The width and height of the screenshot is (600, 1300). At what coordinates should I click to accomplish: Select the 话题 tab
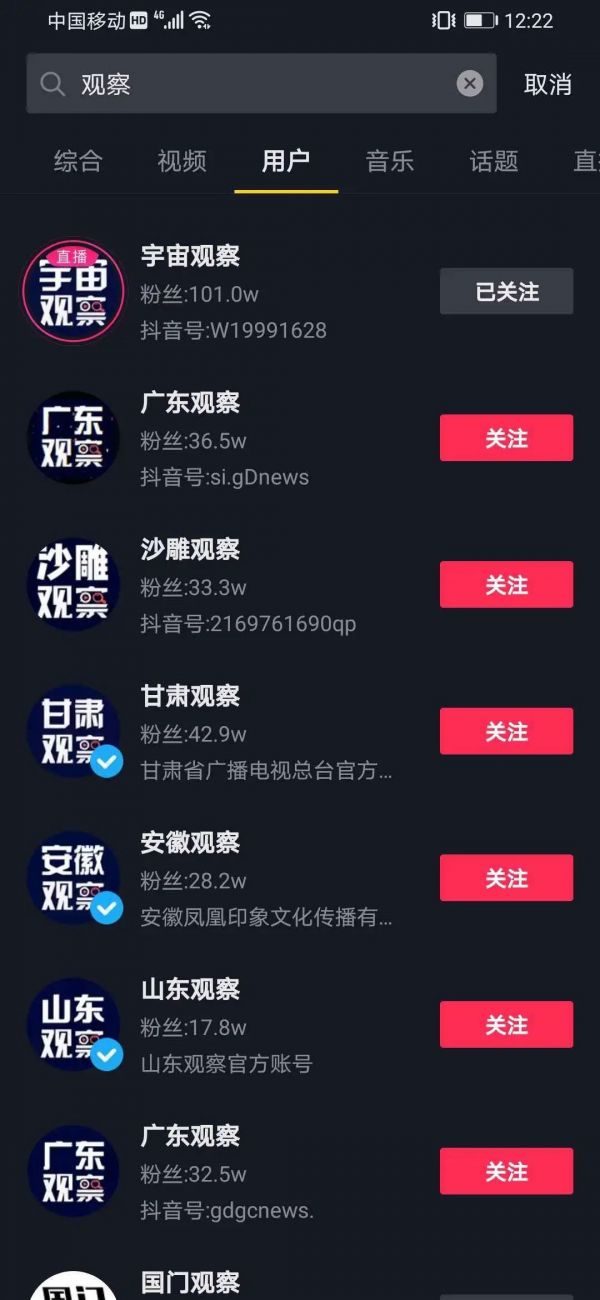[x=494, y=161]
